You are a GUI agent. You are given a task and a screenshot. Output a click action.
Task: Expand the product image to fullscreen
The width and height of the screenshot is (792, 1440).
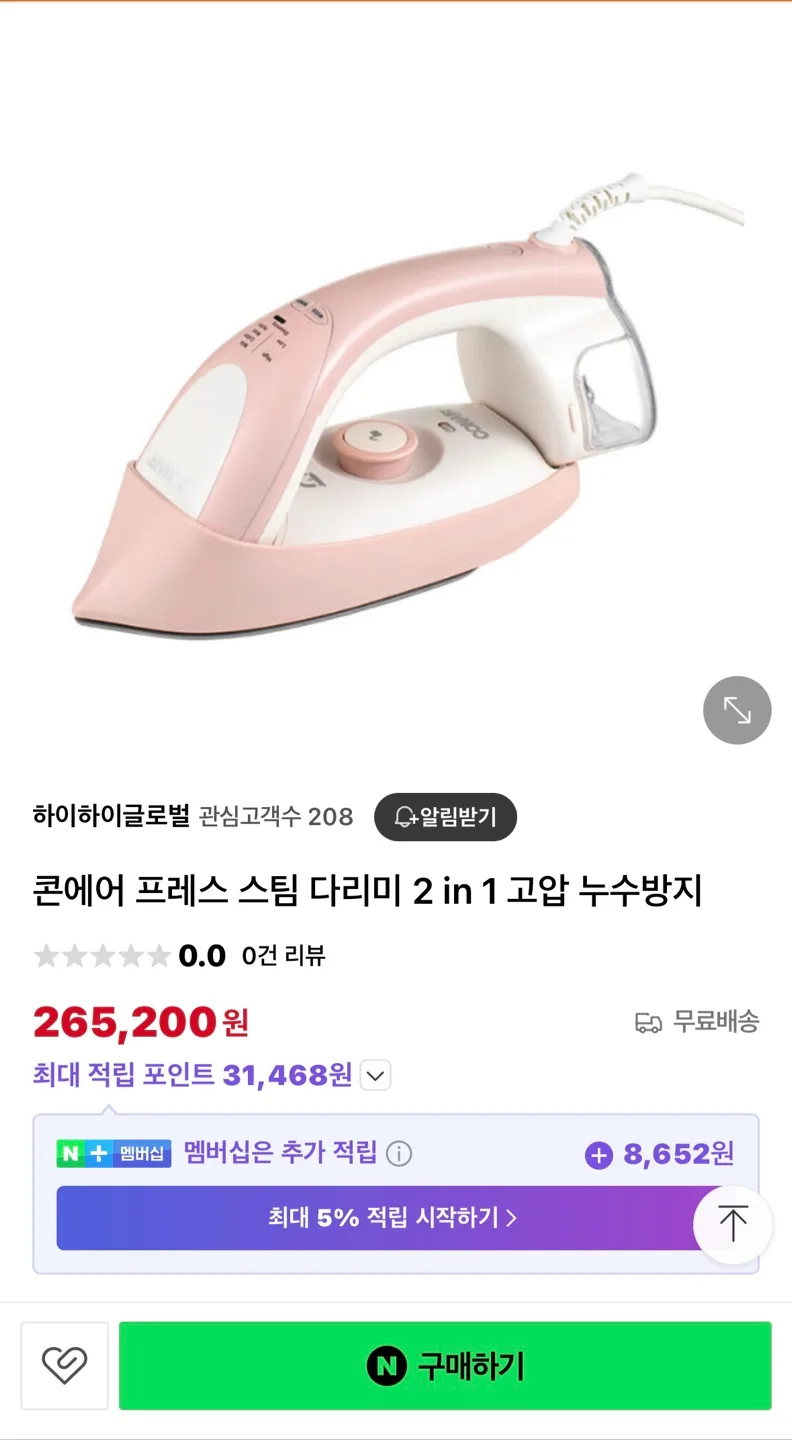pyautogui.click(x=737, y=710)
